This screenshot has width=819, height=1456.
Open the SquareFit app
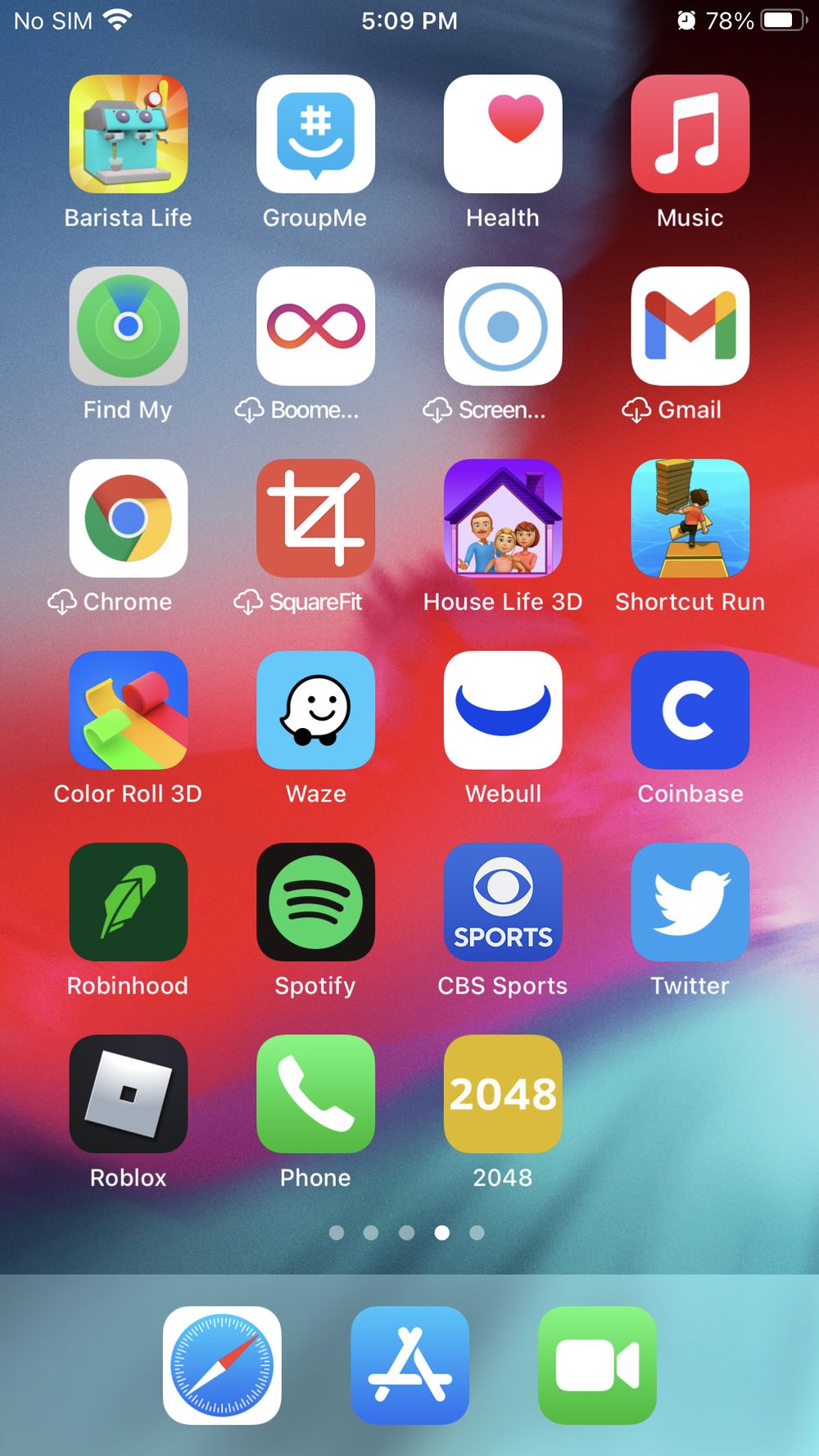(x=315, y=518)
